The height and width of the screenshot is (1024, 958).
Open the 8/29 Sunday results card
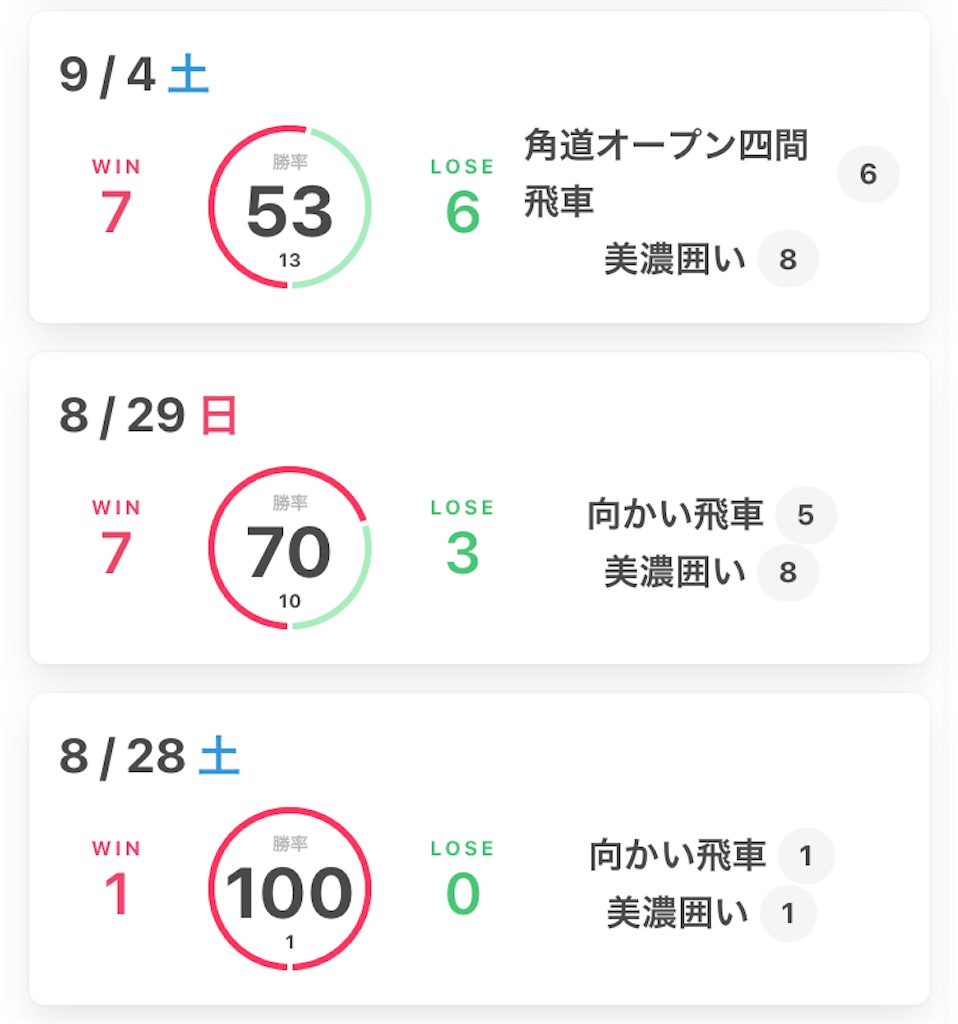[x=148, y=416]
